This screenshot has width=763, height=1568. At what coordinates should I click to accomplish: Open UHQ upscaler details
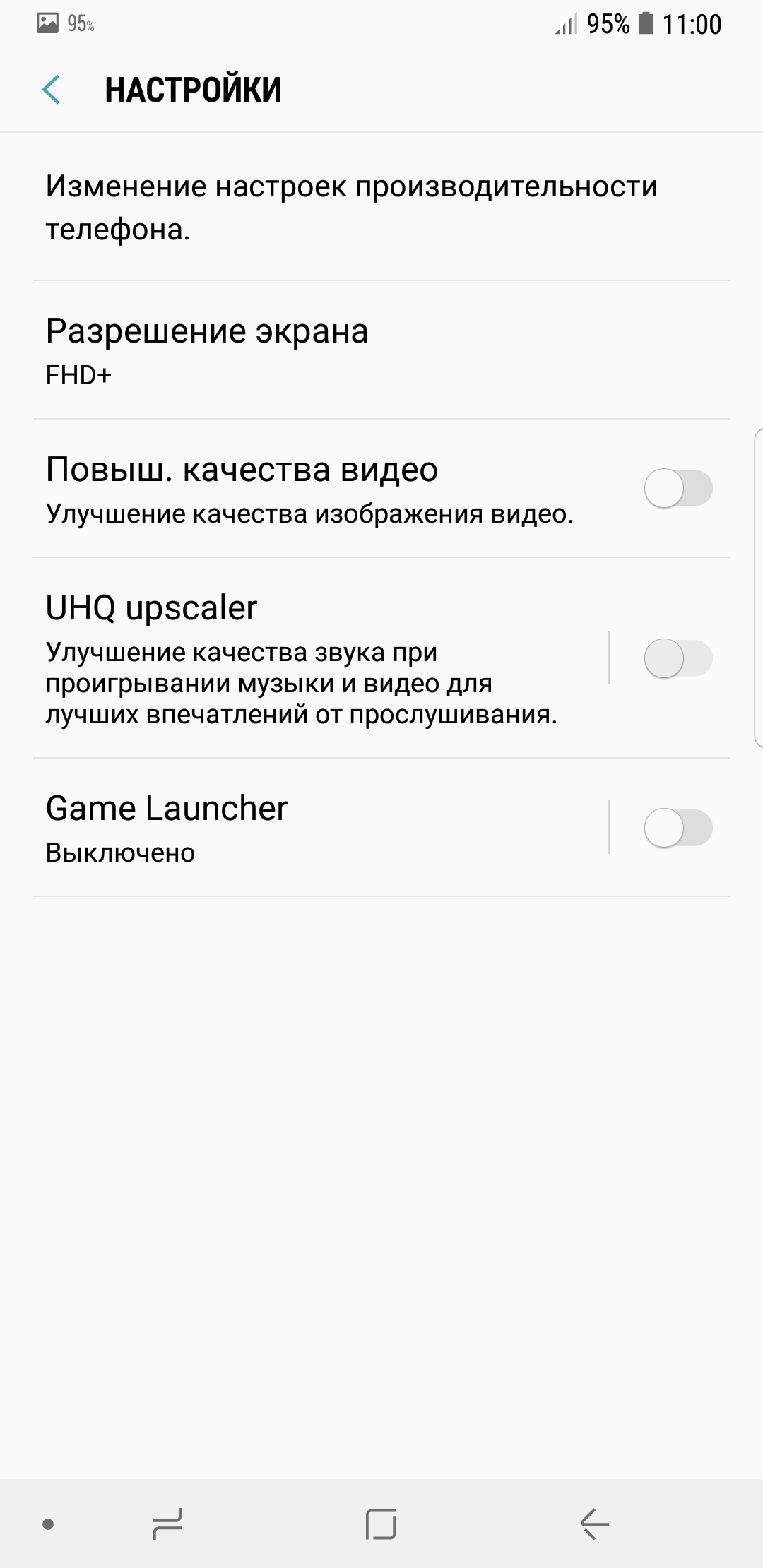(x=320, y=658)
